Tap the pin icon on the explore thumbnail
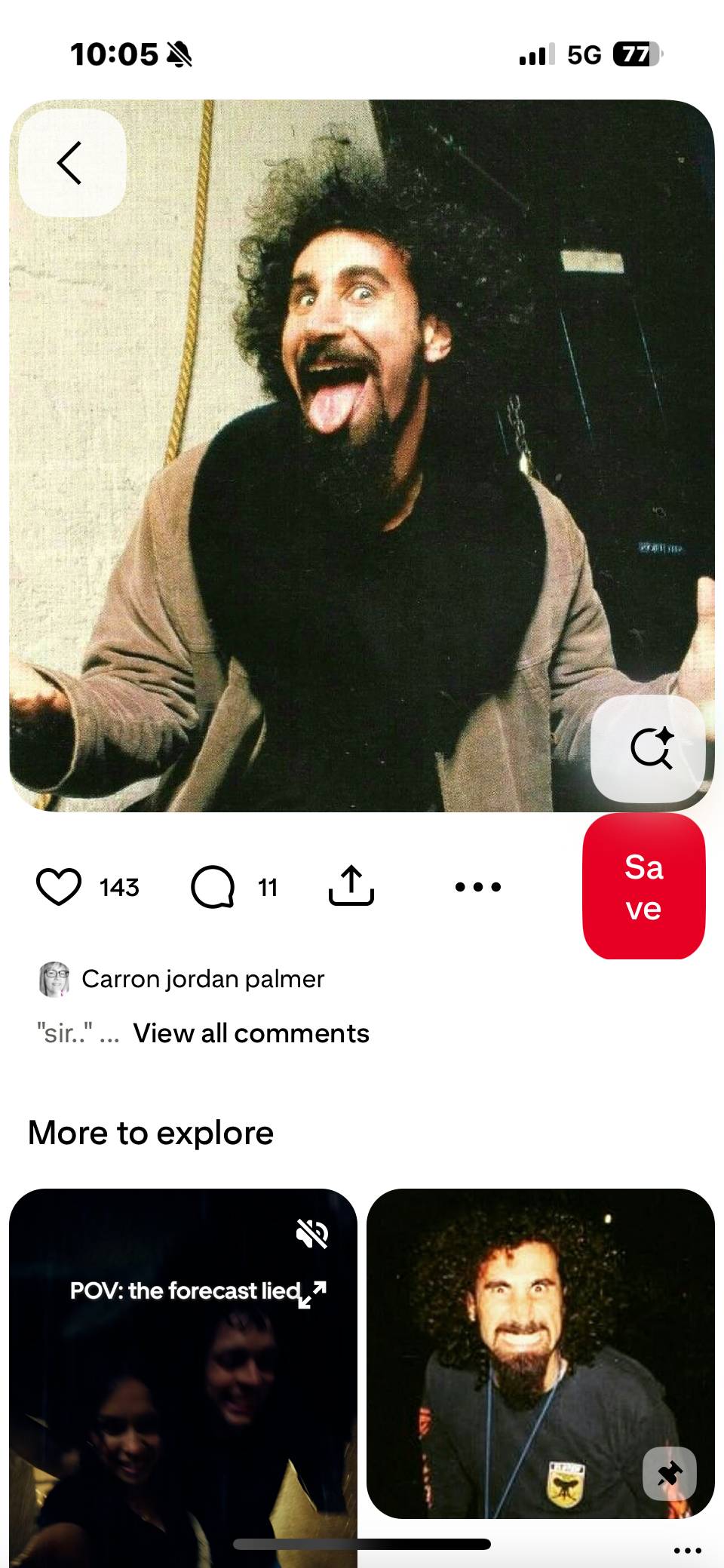 [670, 1474]
